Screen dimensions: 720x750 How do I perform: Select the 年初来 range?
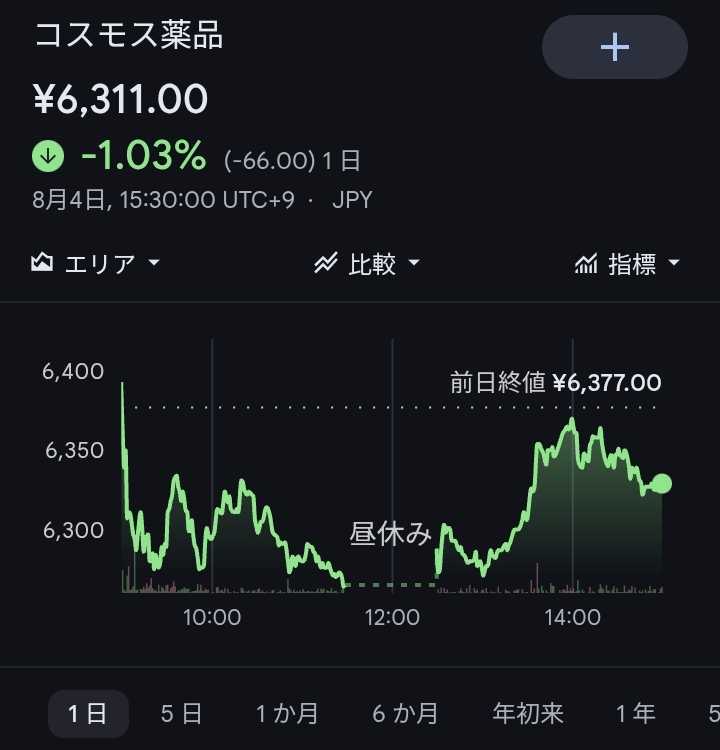[x=528, y=714]
